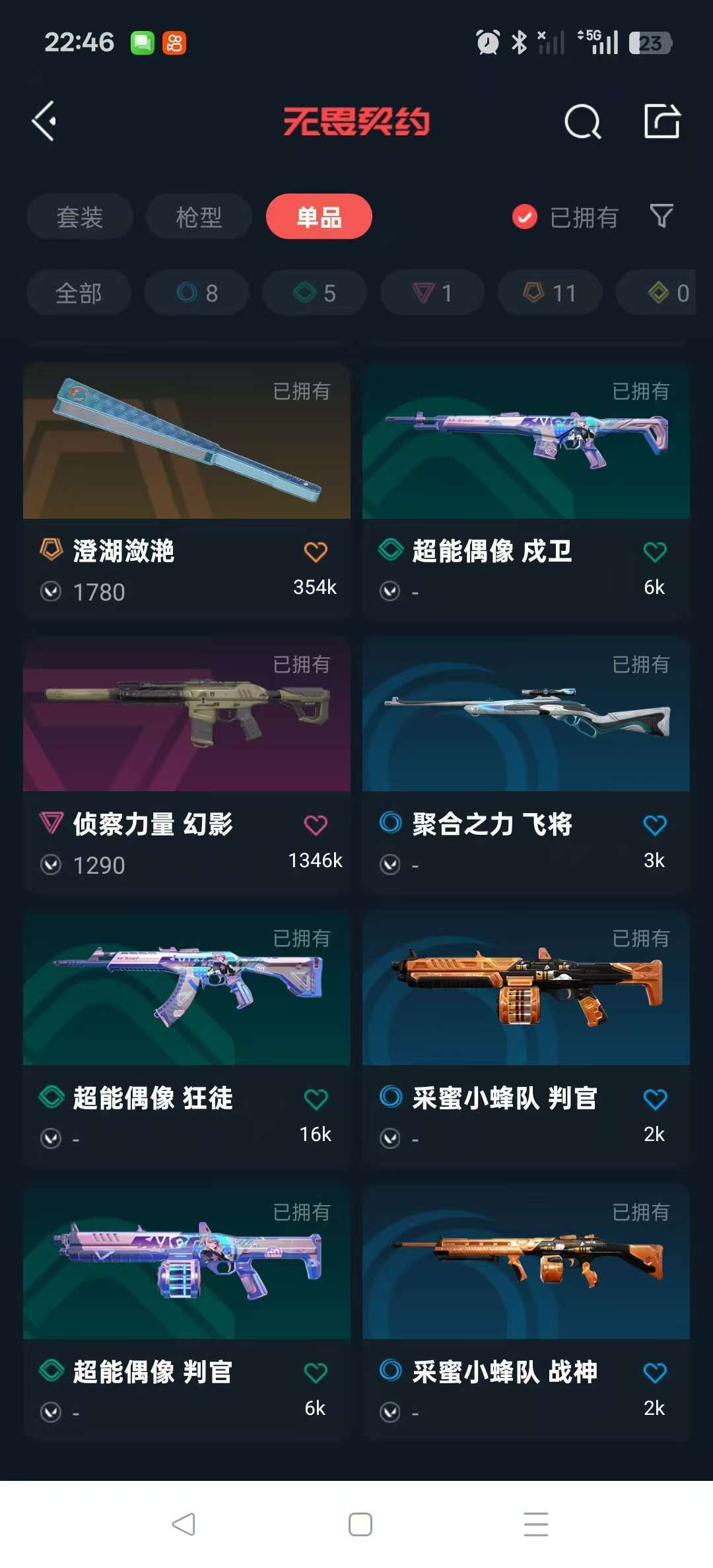Open the filter funnel icon
Image resolution: width=713 pixels, height=1568 pixels.
point(662,216)
